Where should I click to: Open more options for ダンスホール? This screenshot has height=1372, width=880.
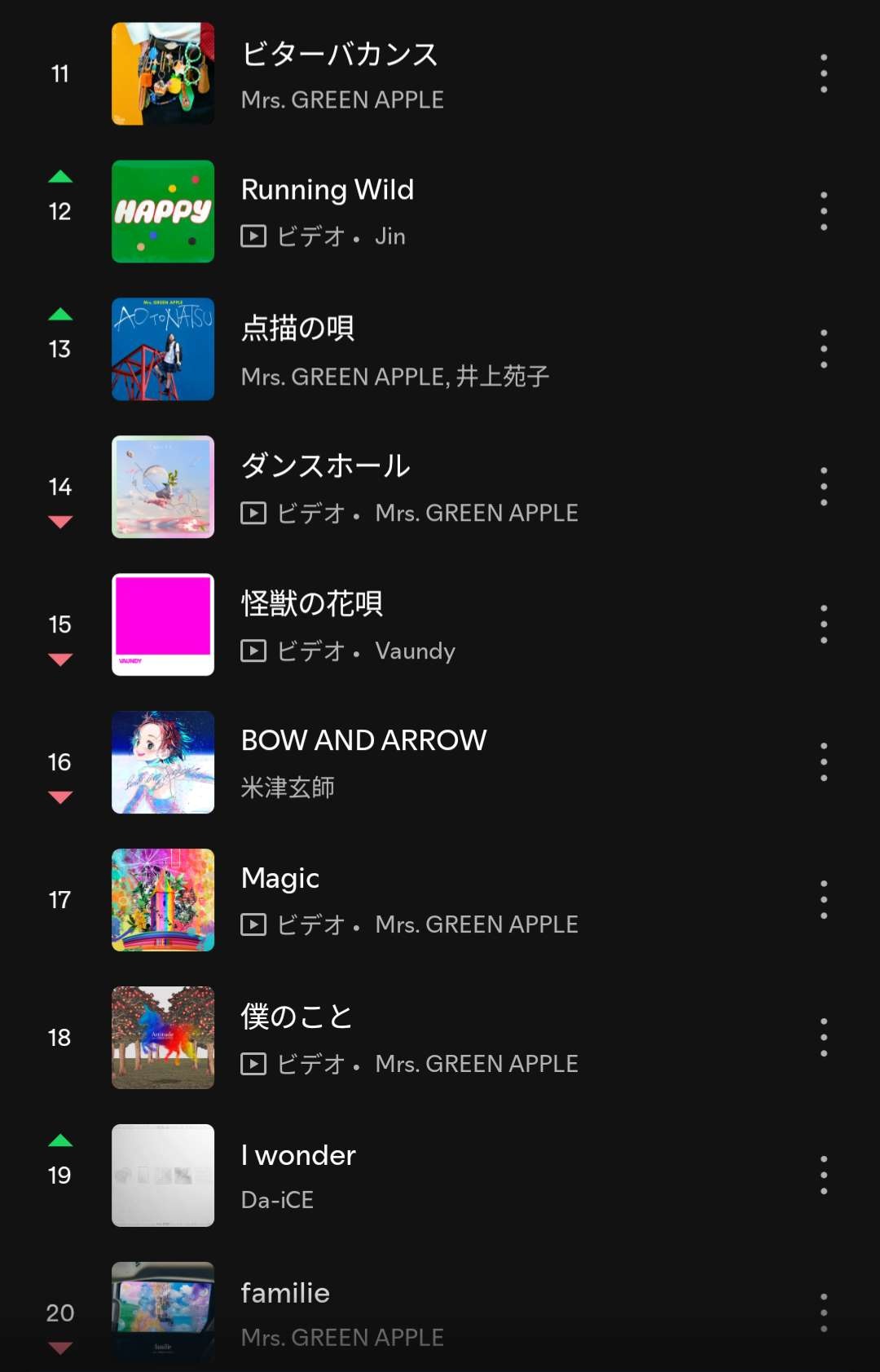coord(824,487)
